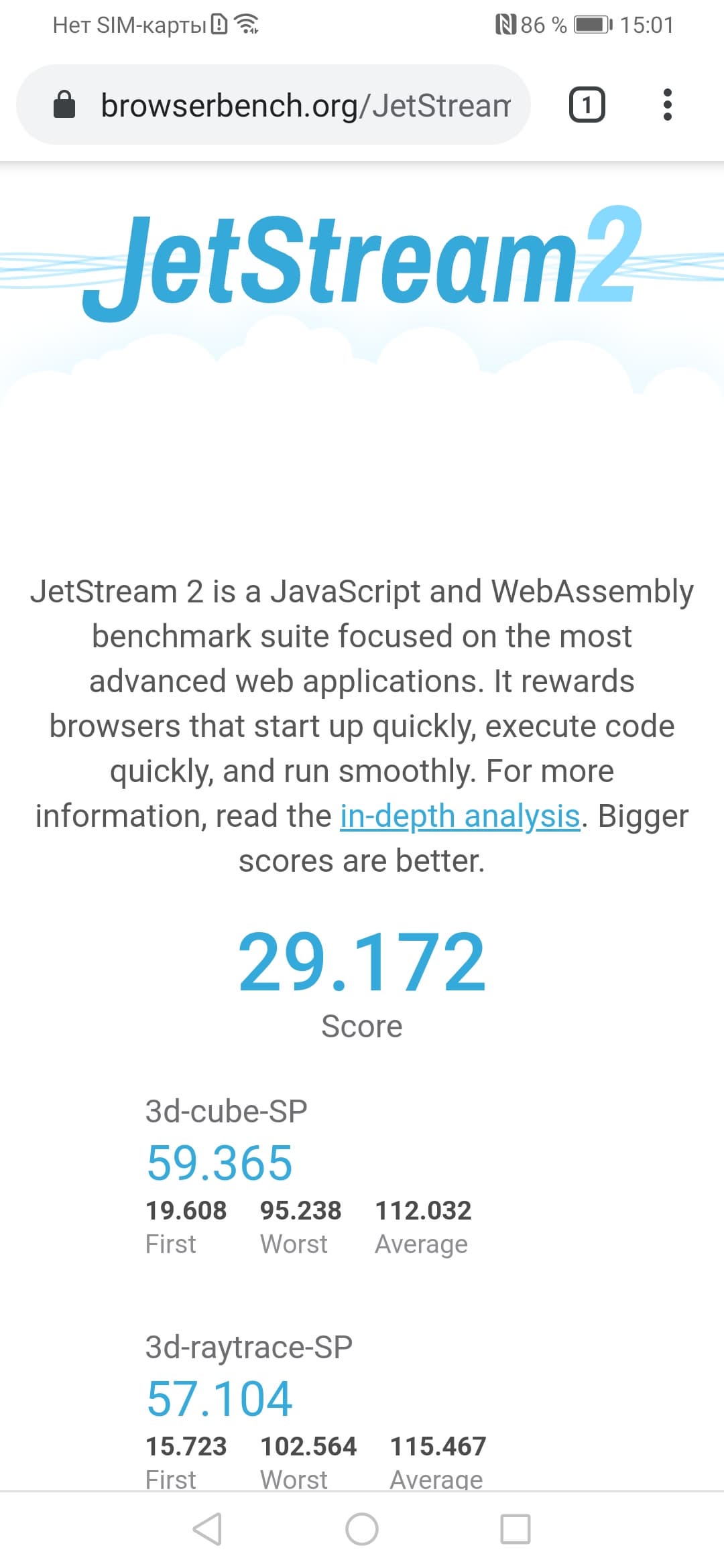Show recent apps

pyautogui.click(x=516, y=1529)
